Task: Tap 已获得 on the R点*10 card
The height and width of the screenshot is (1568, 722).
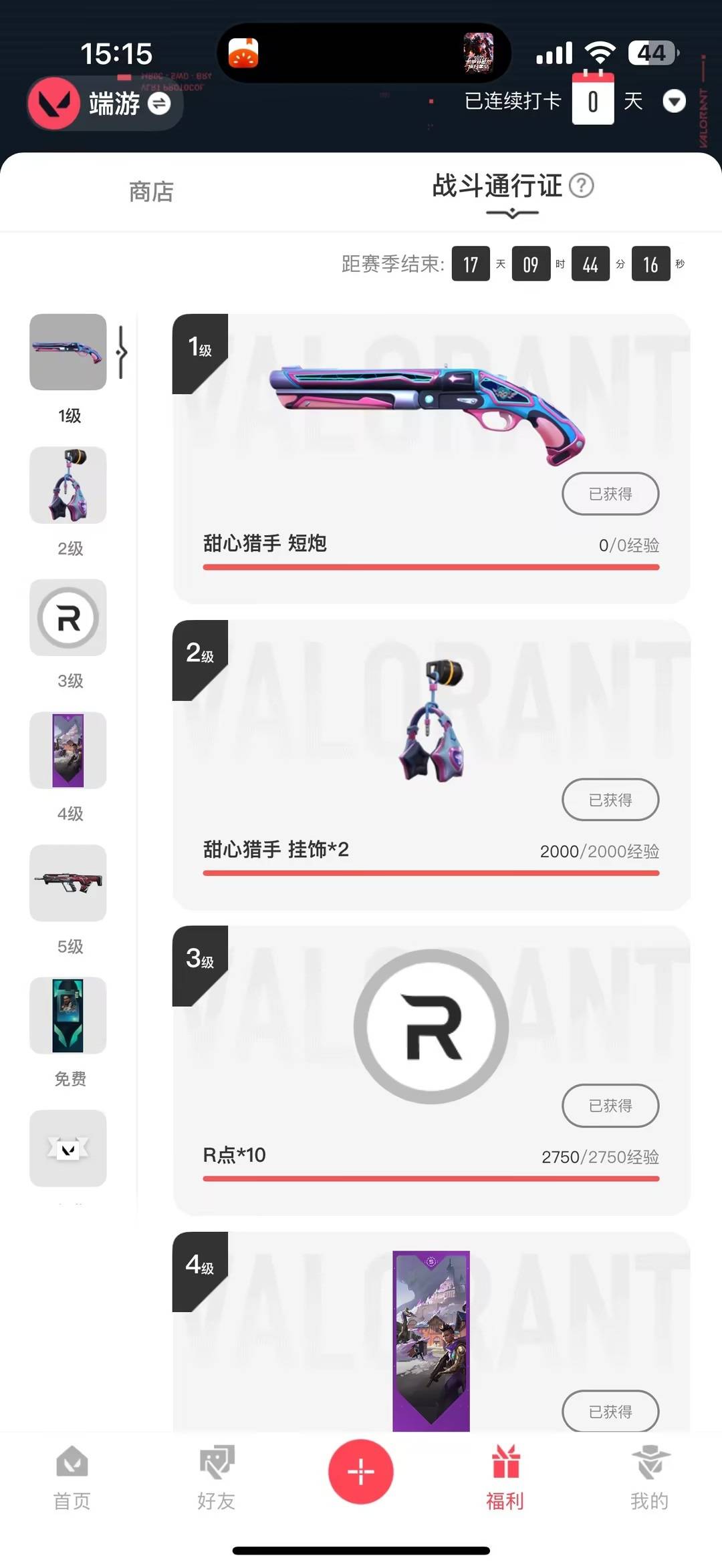Action: [610, 1106]
